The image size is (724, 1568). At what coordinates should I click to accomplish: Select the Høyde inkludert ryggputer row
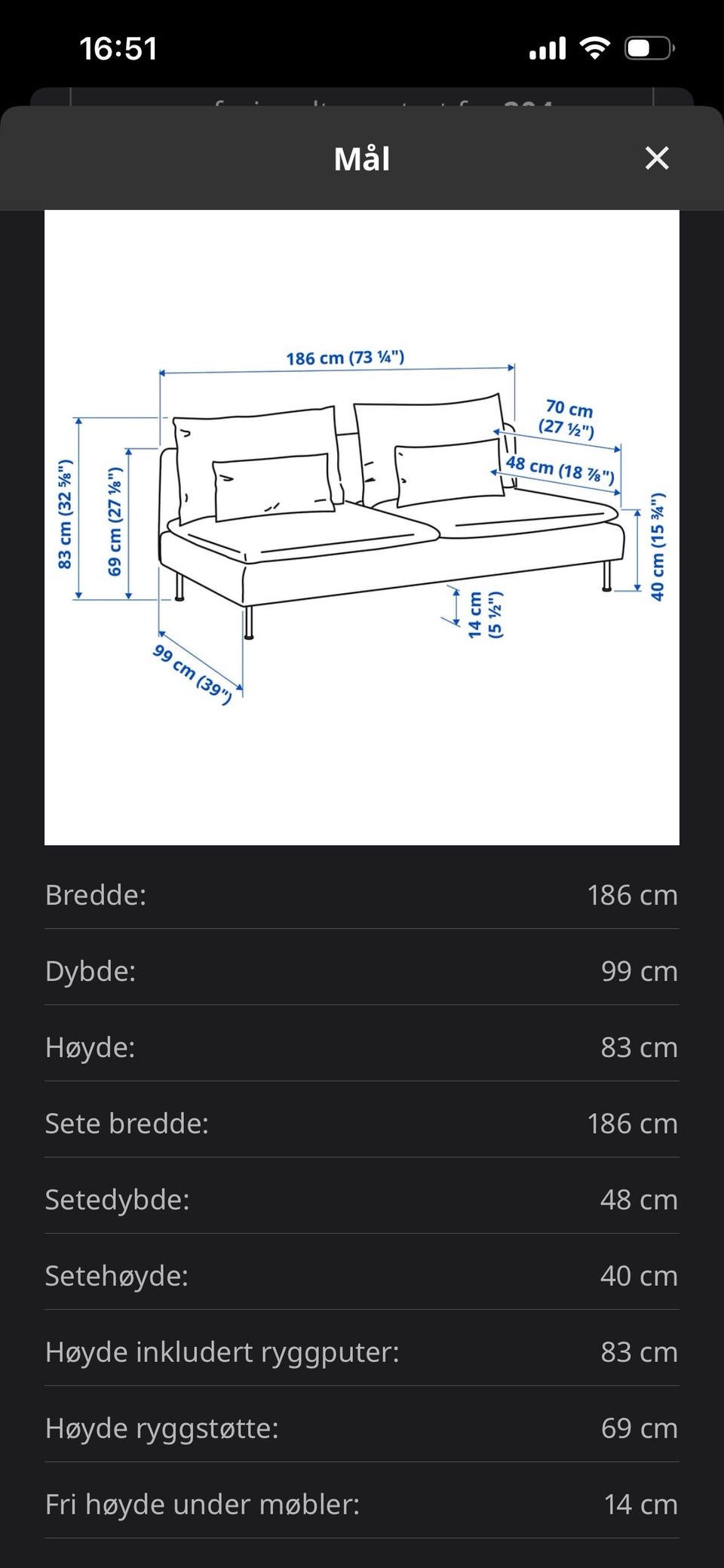point(362,1352)
